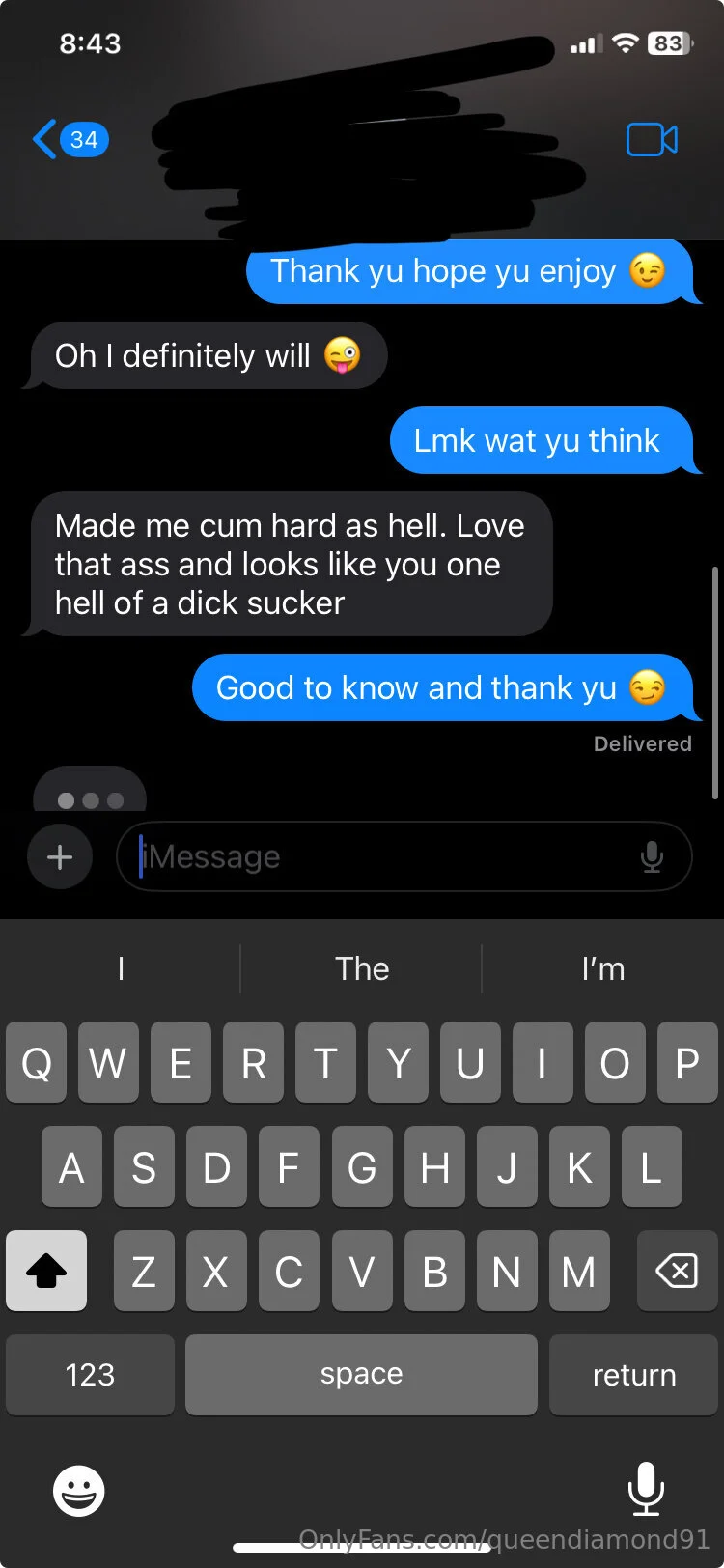
Task: Tap the space bar
Action: point(361,1375)
